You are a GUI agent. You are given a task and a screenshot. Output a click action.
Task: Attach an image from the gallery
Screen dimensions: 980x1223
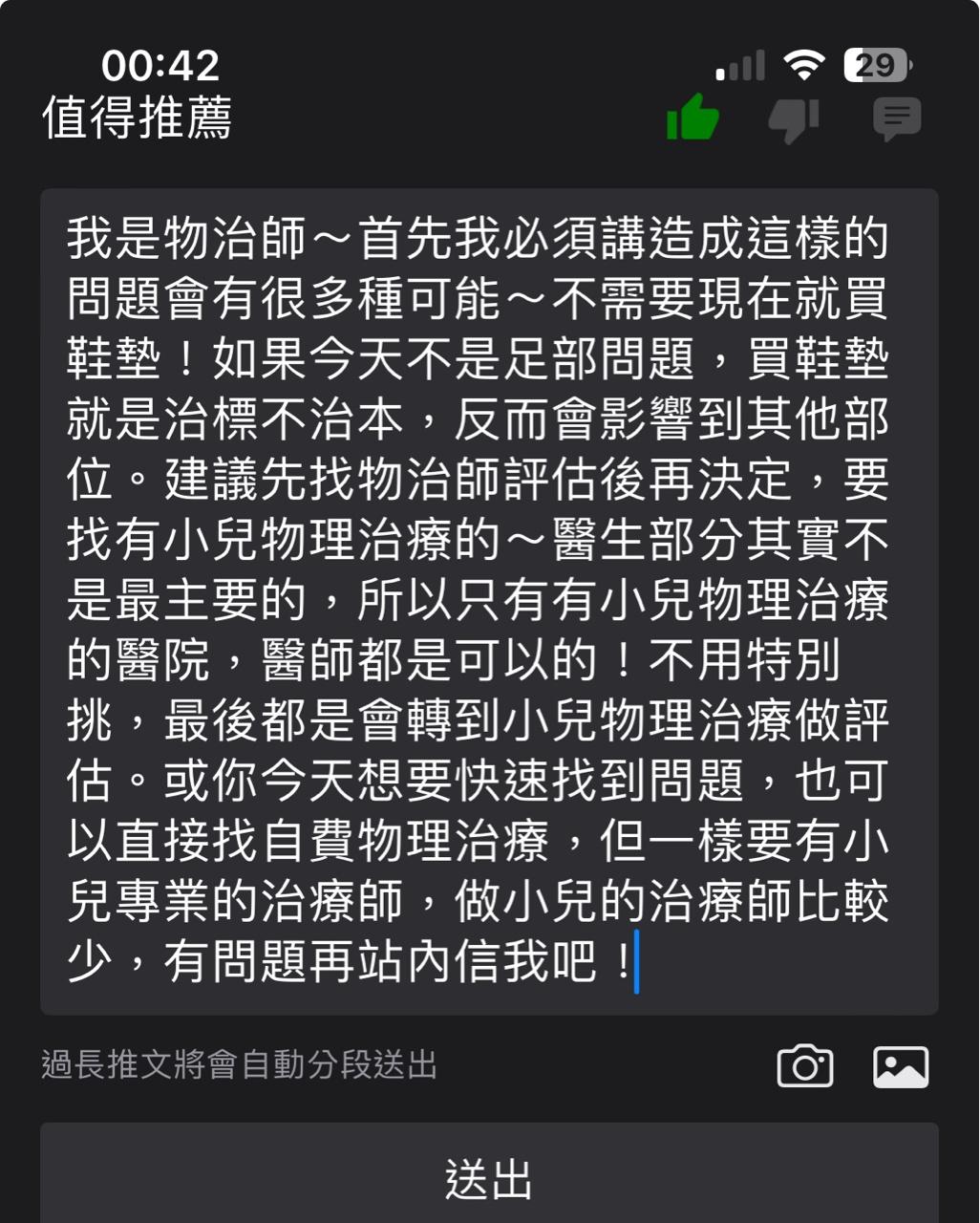tap(901, 1066)
